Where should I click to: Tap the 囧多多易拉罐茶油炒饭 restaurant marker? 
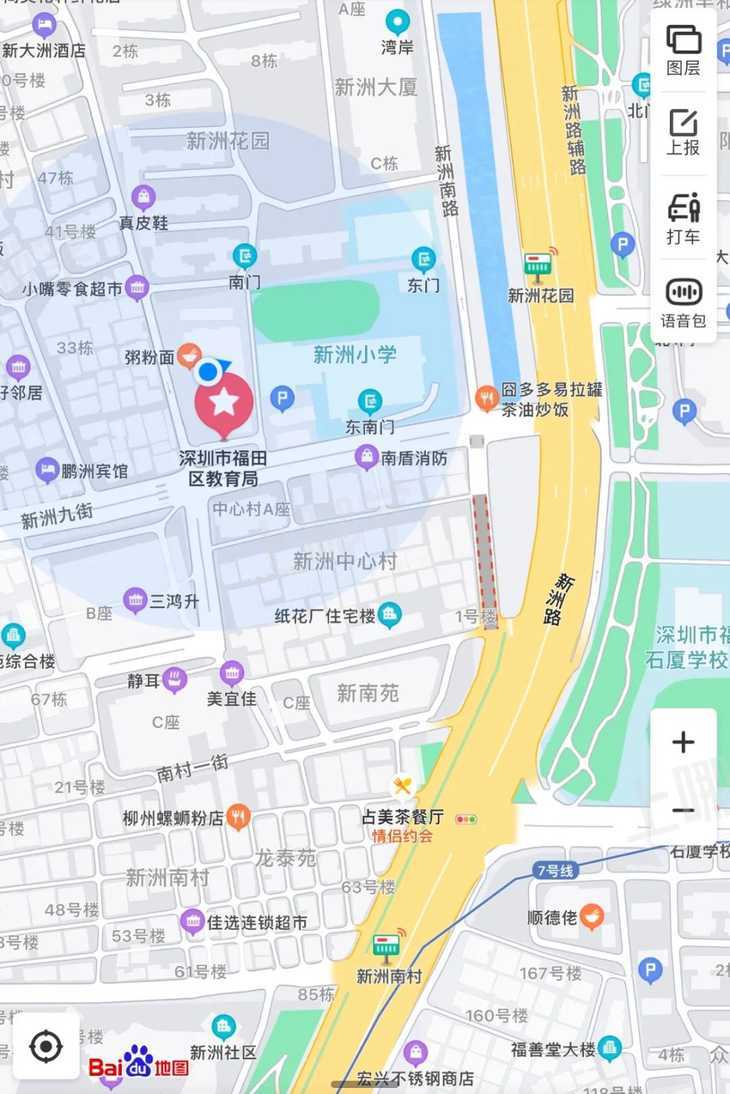[x=487, y=398]
